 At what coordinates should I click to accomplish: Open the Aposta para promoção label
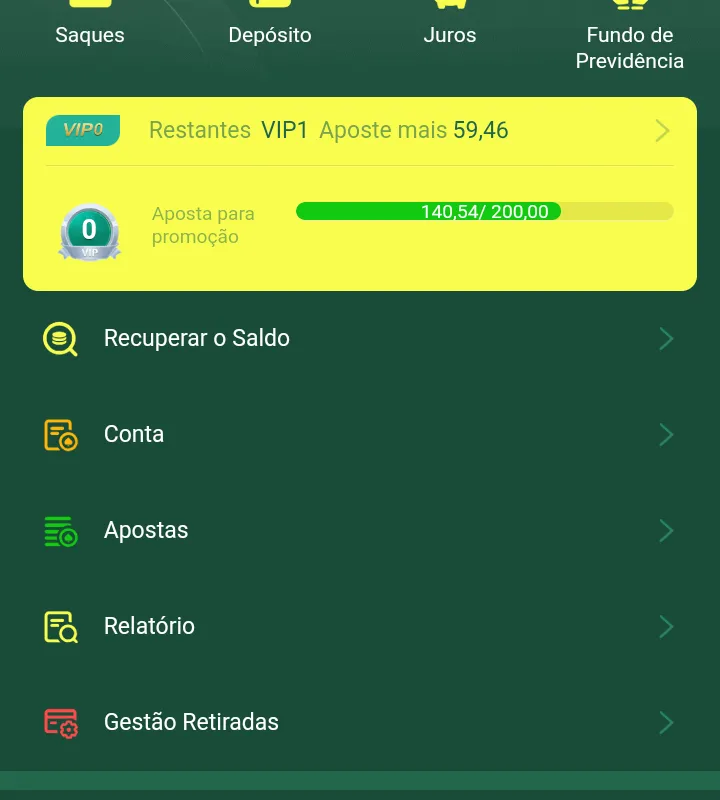[x=203, y=225]
